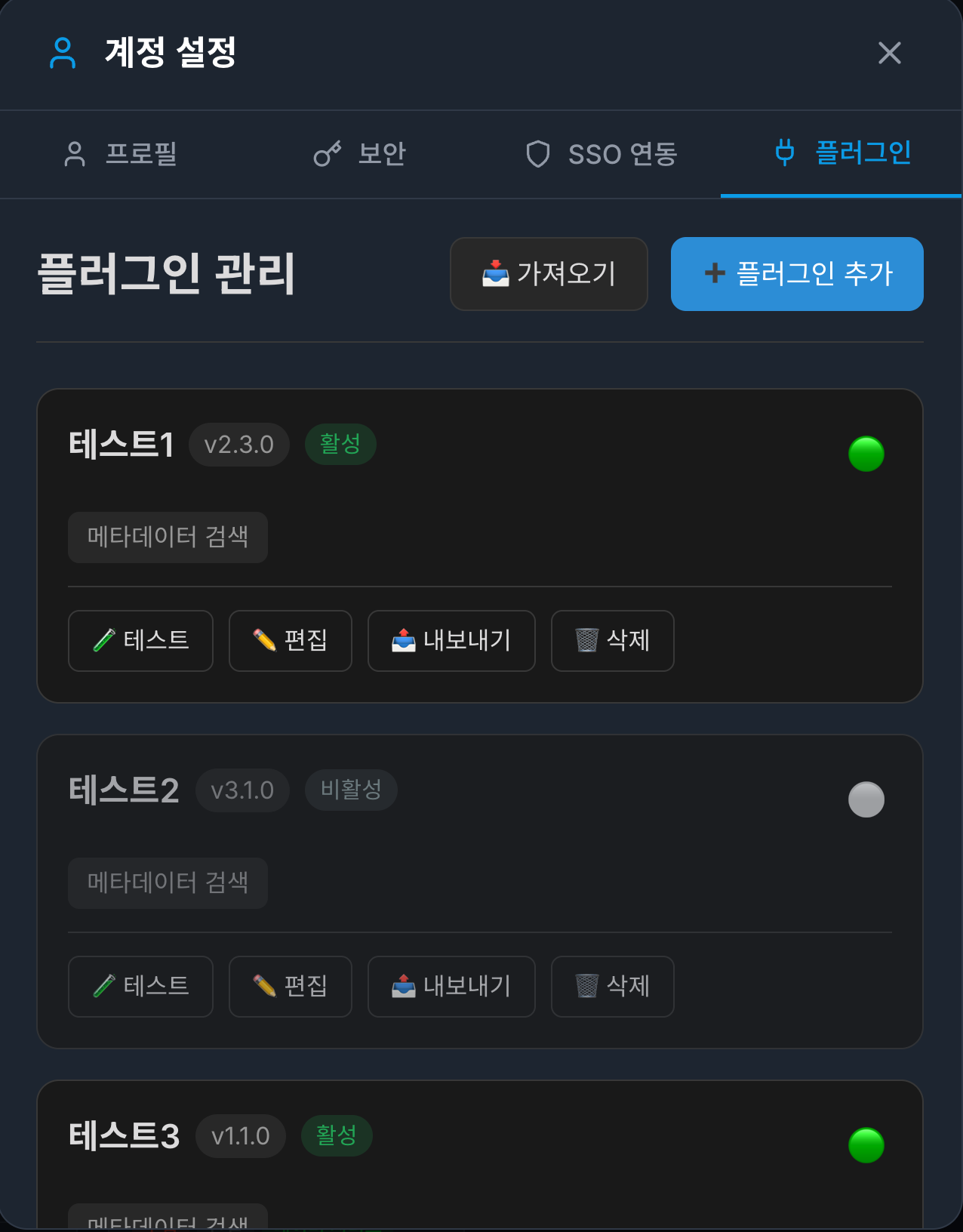Click the key icon next to 보안

click(326, 154)
